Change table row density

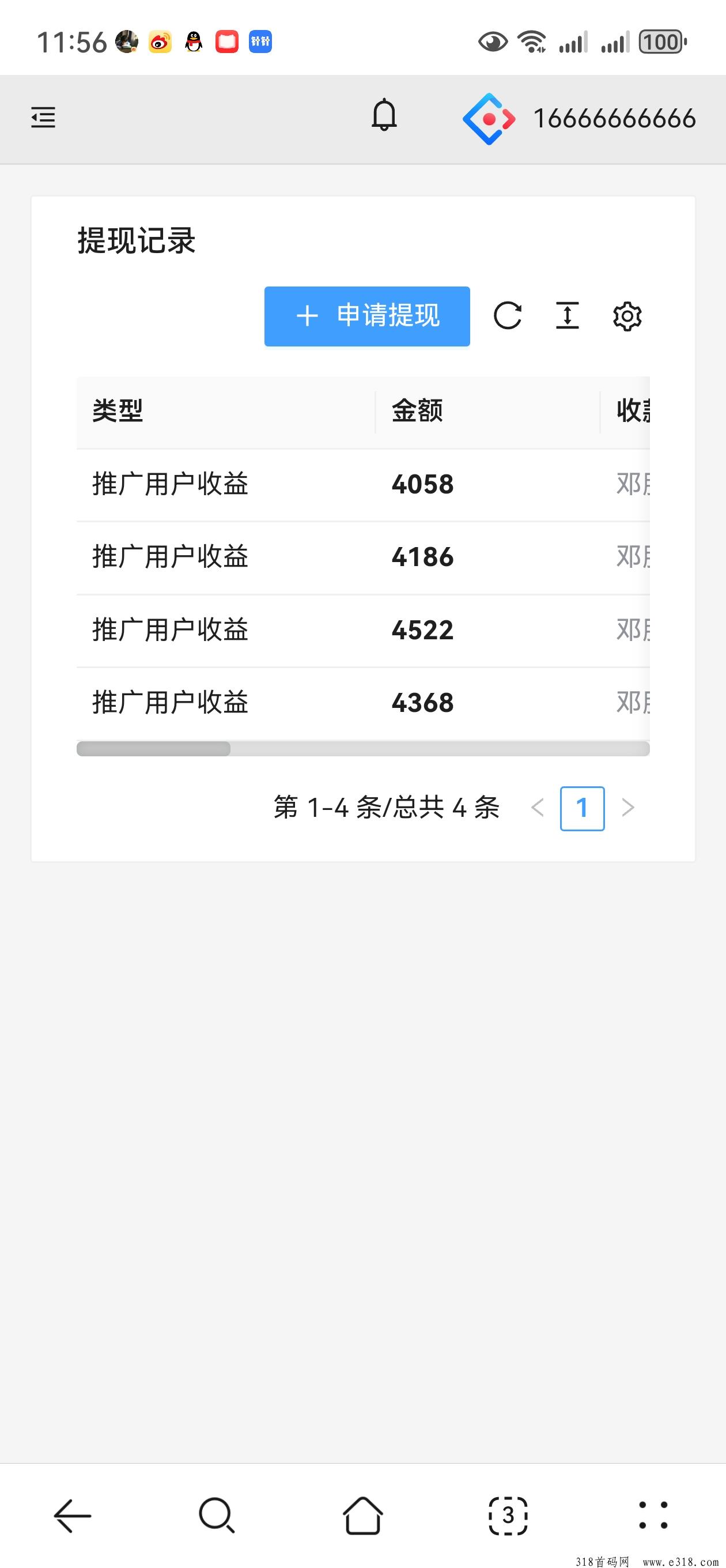point(567,316)
